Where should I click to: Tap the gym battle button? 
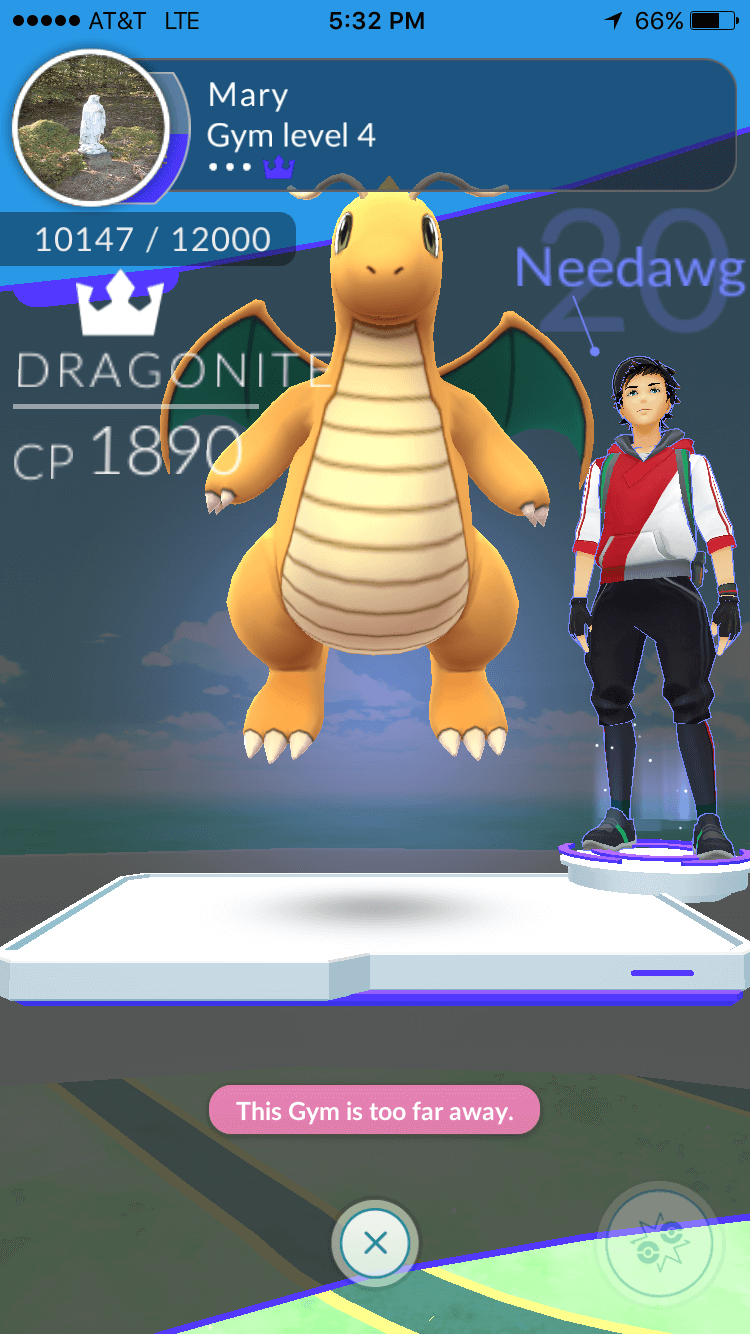click(x=659, y=1244)
